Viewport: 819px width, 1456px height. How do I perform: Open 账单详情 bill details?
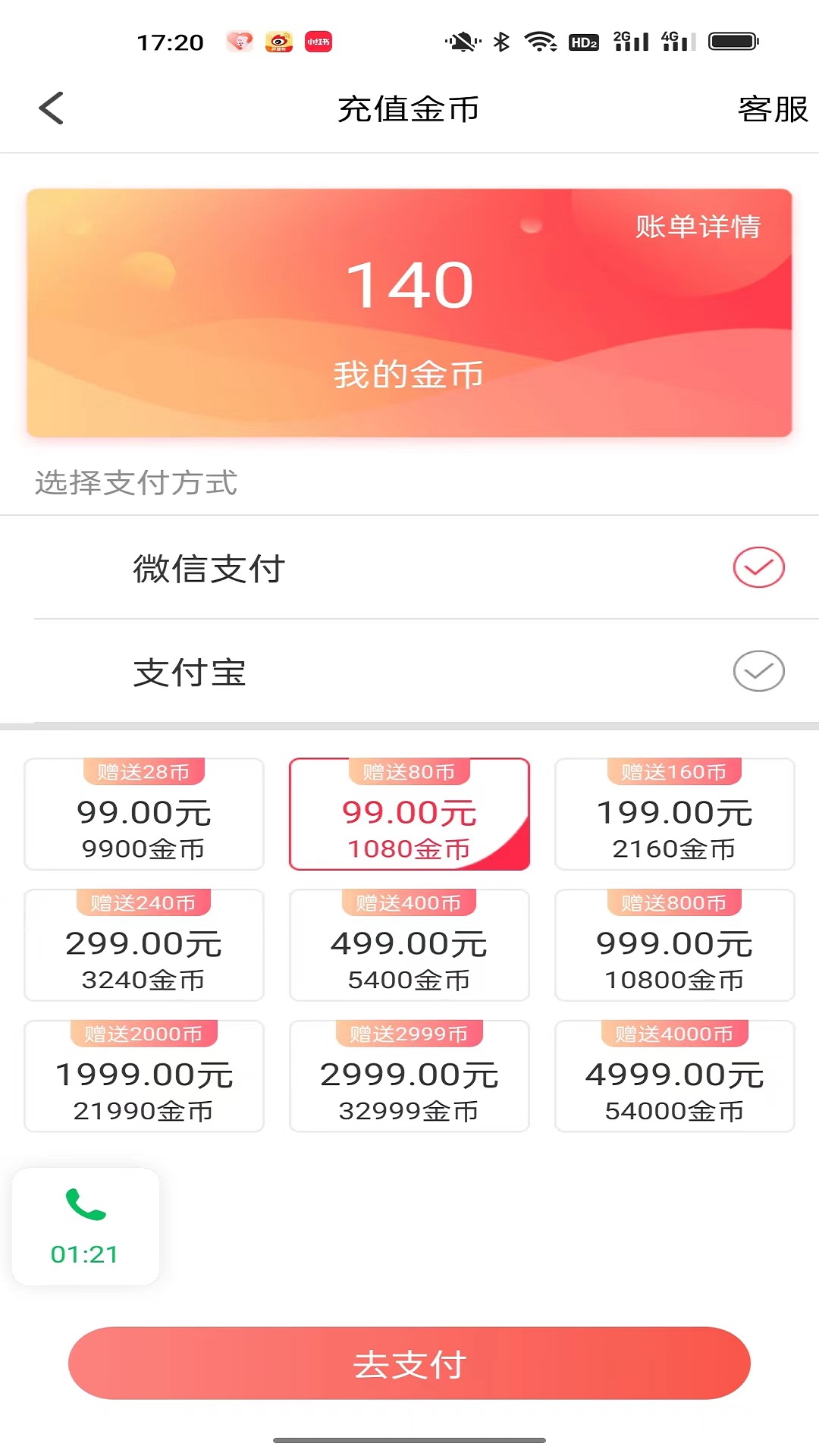[697, 226]
